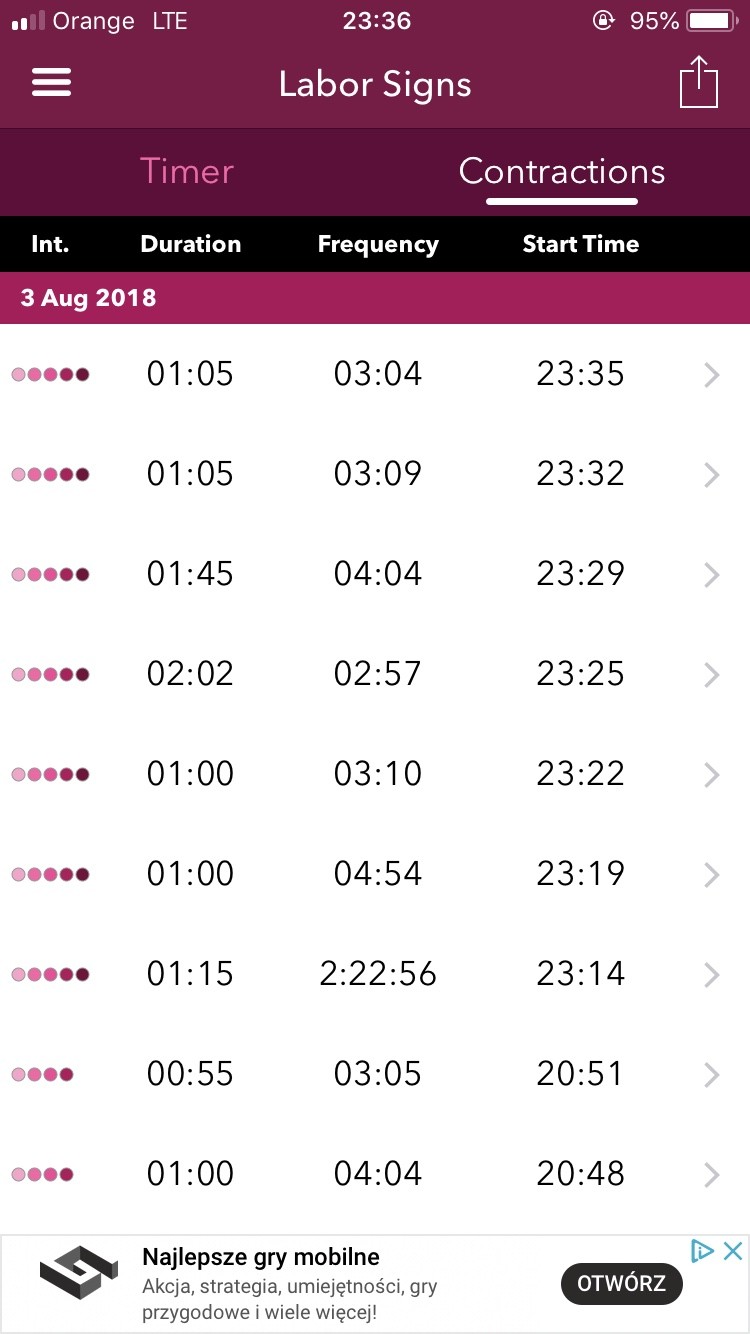Show details for the 20:51 contraction
The width and height of the screenshot is (750, 1334).
pos(375,1074)
